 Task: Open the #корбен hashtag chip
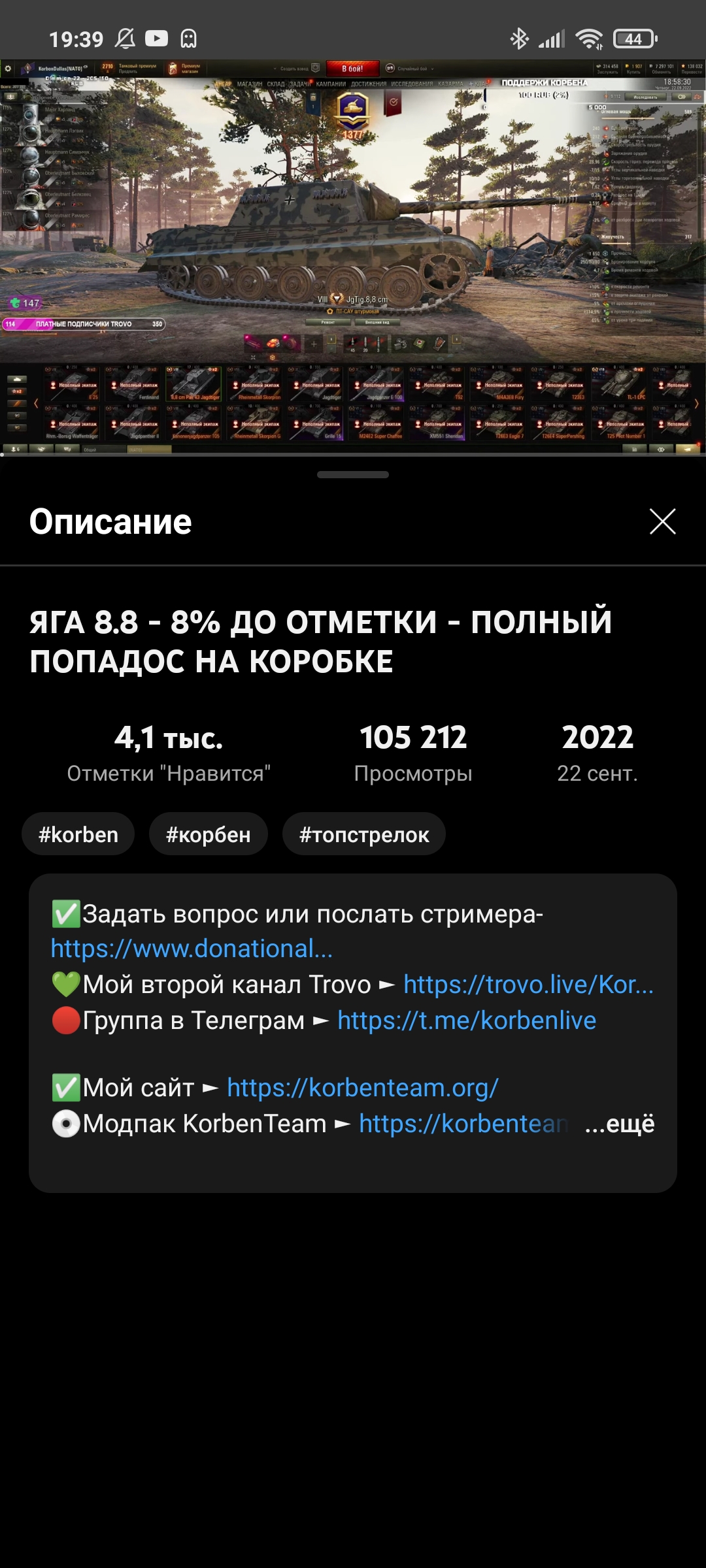coord(209,834)
